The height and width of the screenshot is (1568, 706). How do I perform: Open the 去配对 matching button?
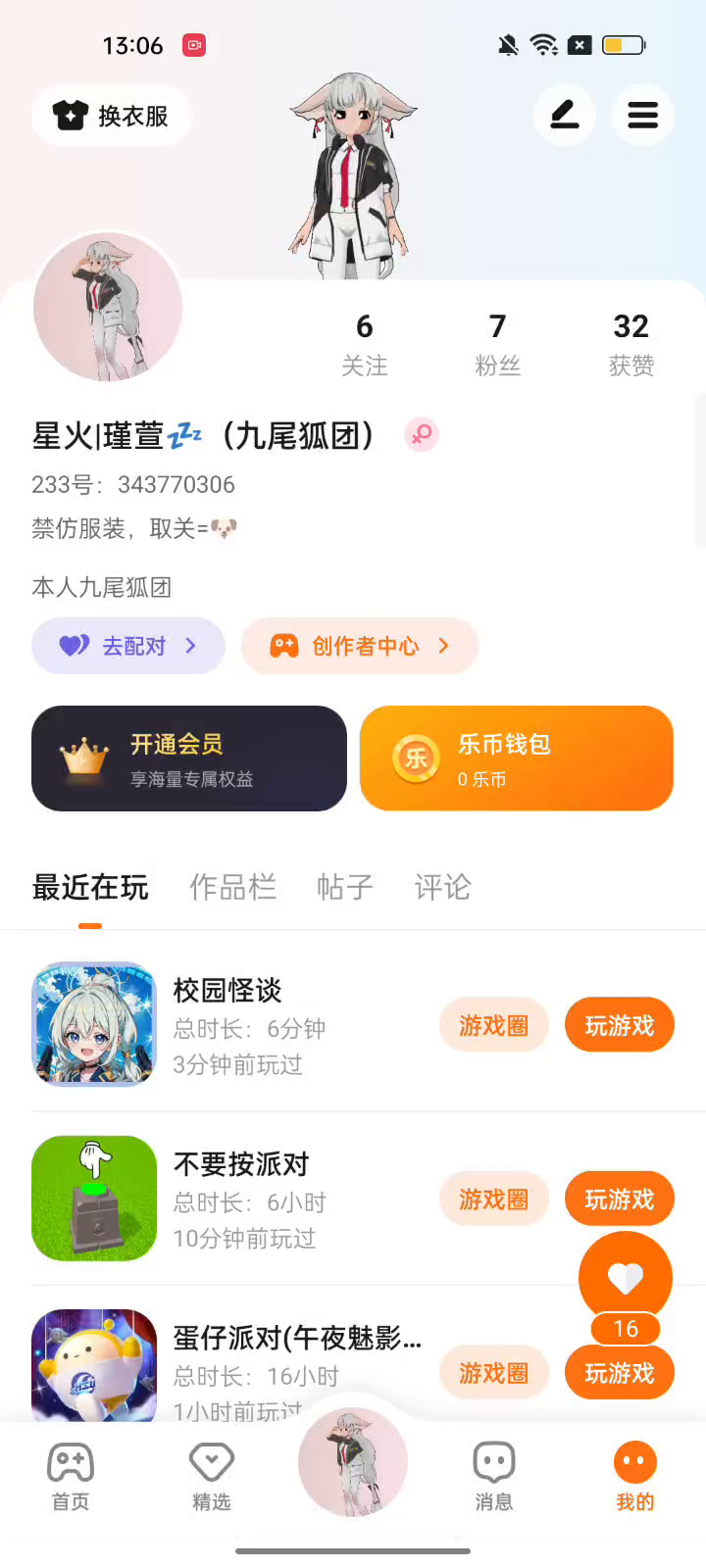coord(128,646)
